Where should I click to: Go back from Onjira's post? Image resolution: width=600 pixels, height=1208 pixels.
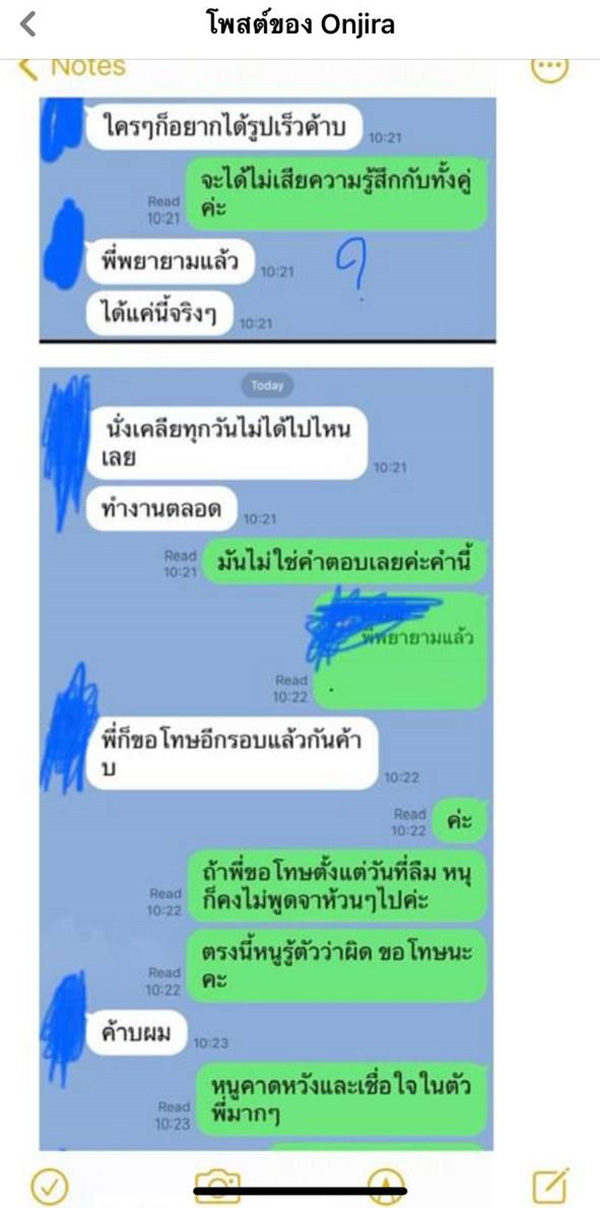click(x=28, y=25)
